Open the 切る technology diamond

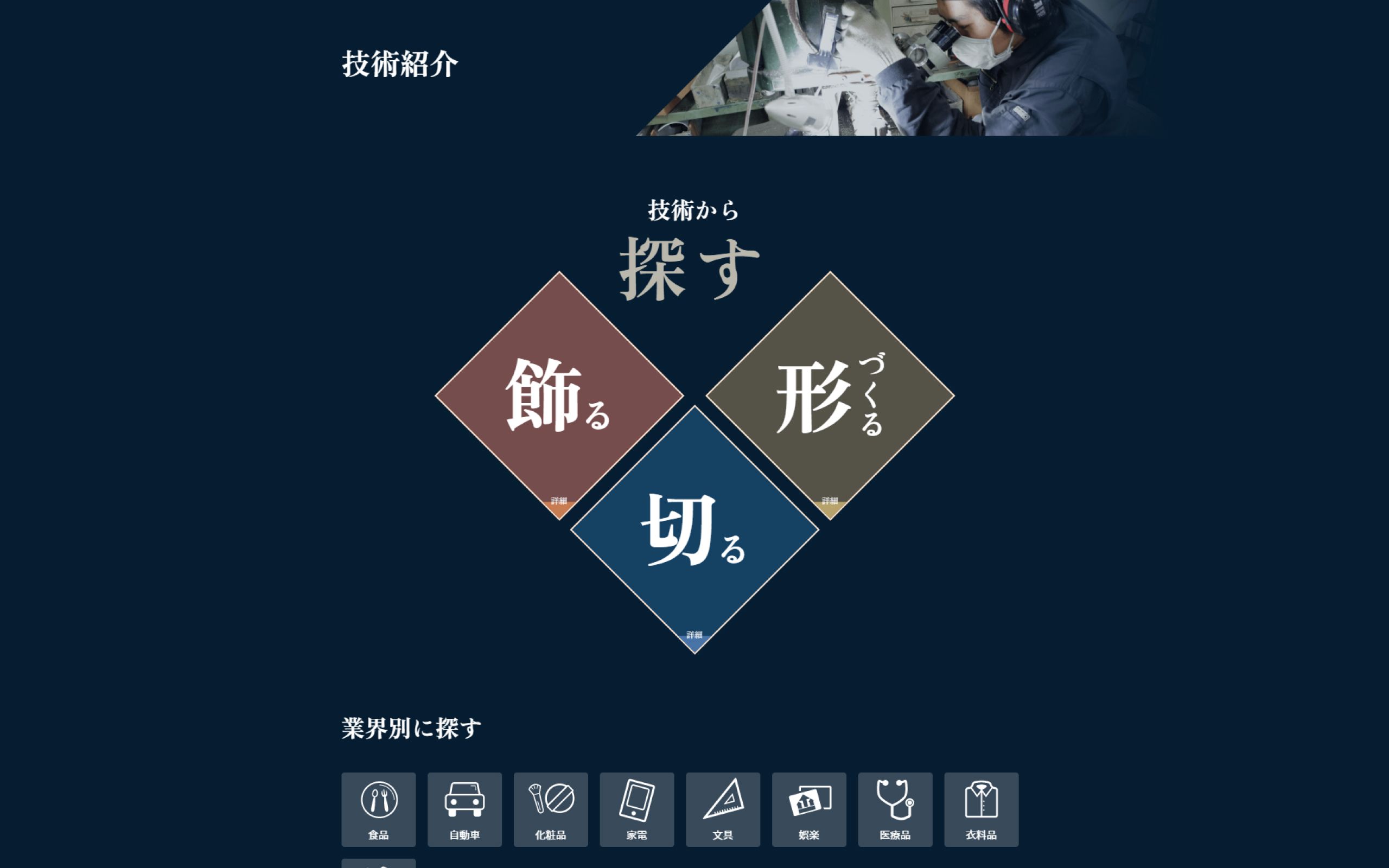[x=694, y=530]
